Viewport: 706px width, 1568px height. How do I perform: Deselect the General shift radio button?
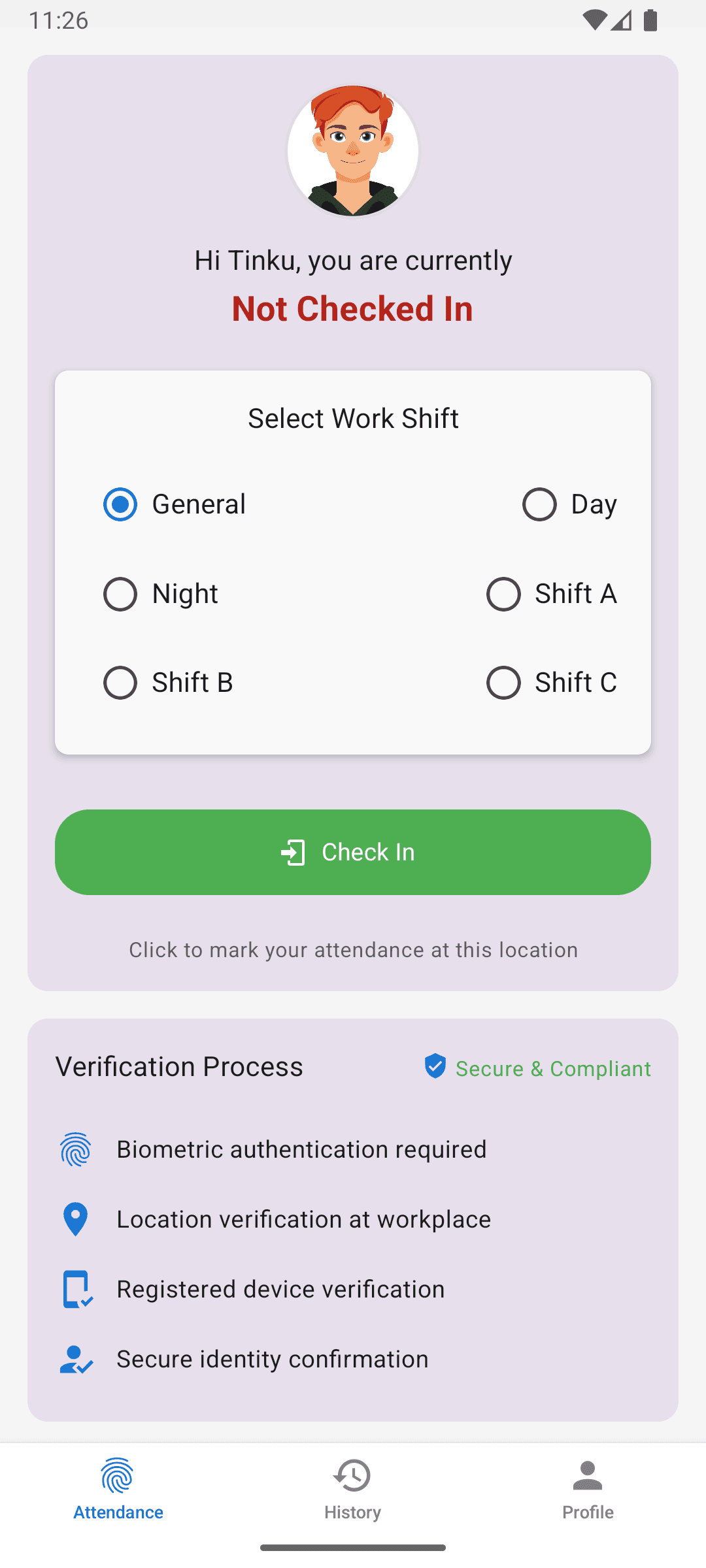click(120, 504)
